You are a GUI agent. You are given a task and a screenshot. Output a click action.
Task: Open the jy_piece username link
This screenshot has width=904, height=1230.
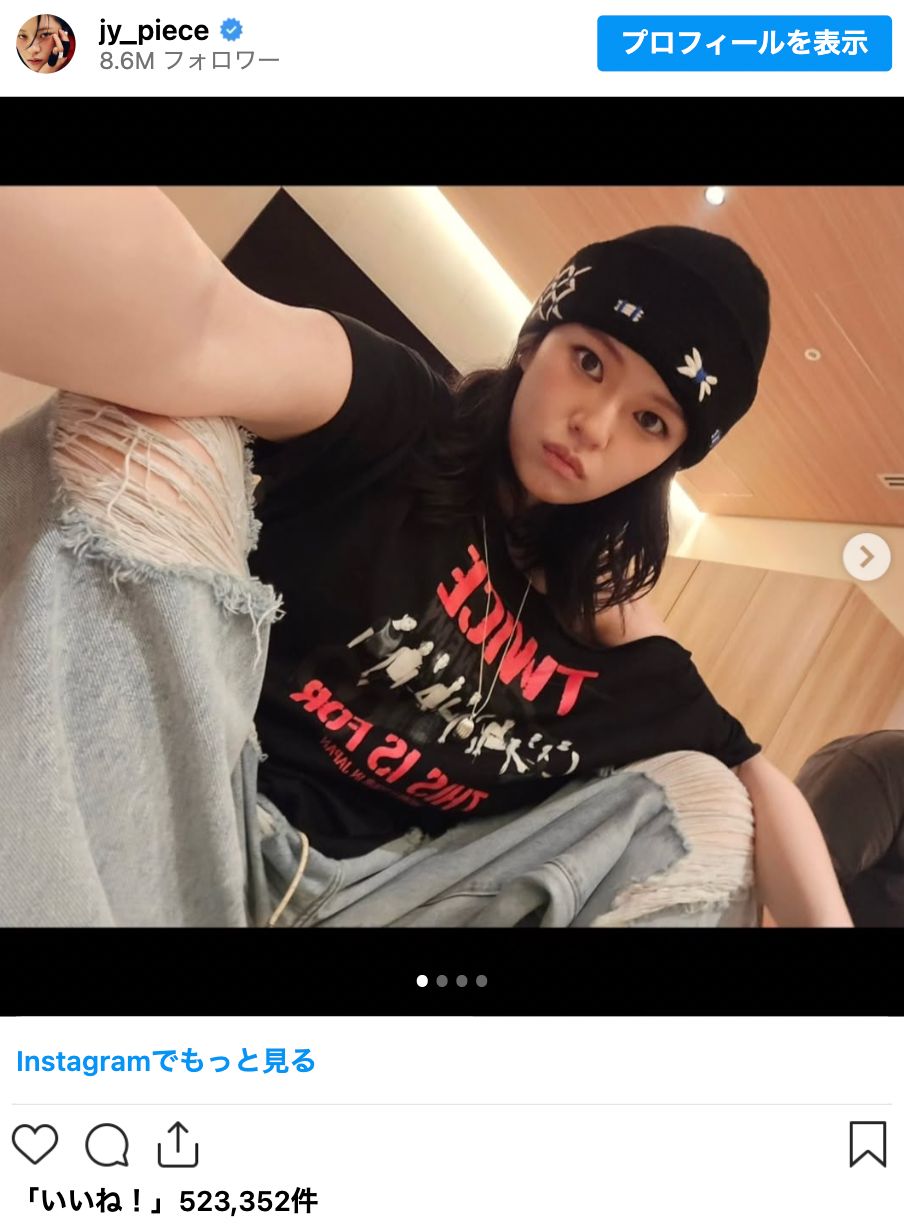pyautogui.click(x=154, y=30)
